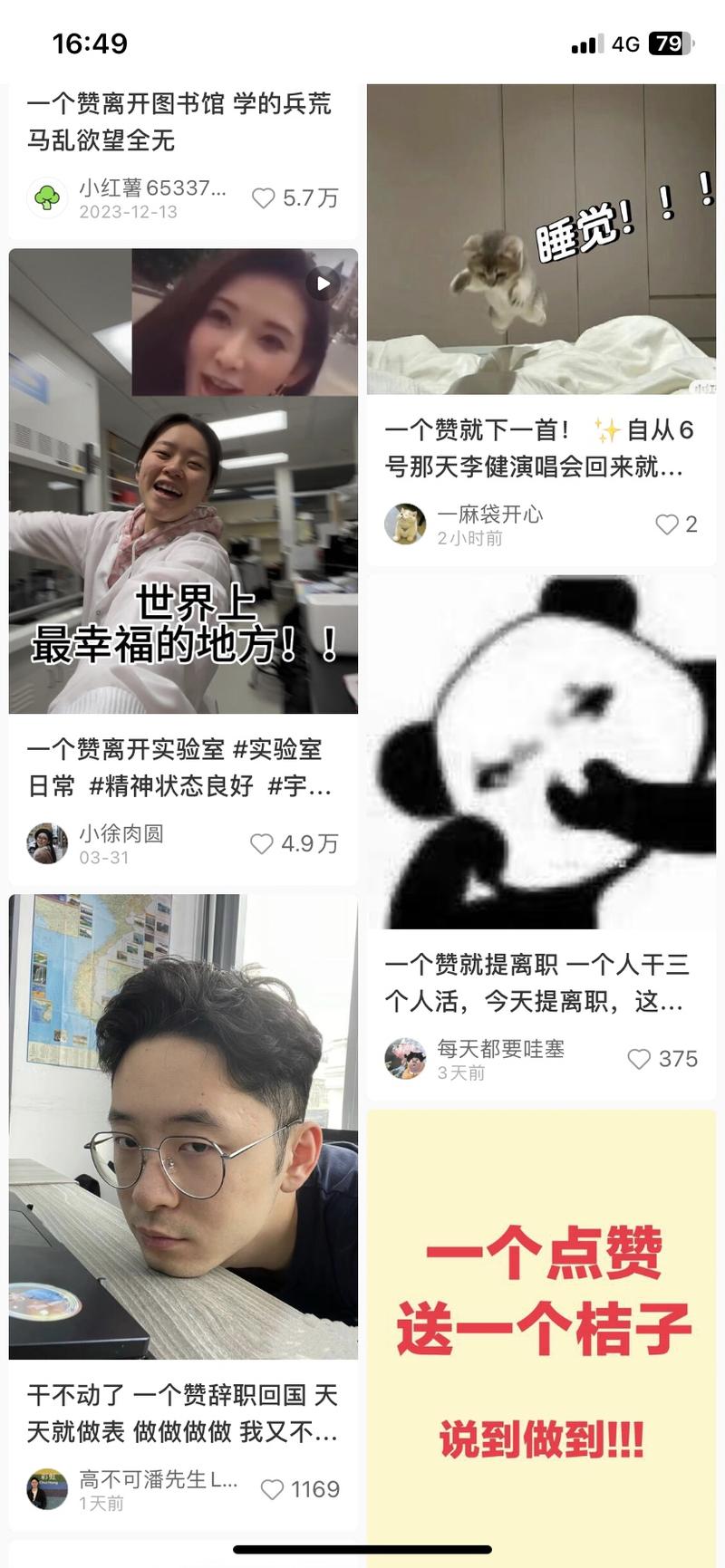This screenshot has width=725, height=1568.
Task: Like 小徐肉圆's 离开实验室 post
Action: 262,844
